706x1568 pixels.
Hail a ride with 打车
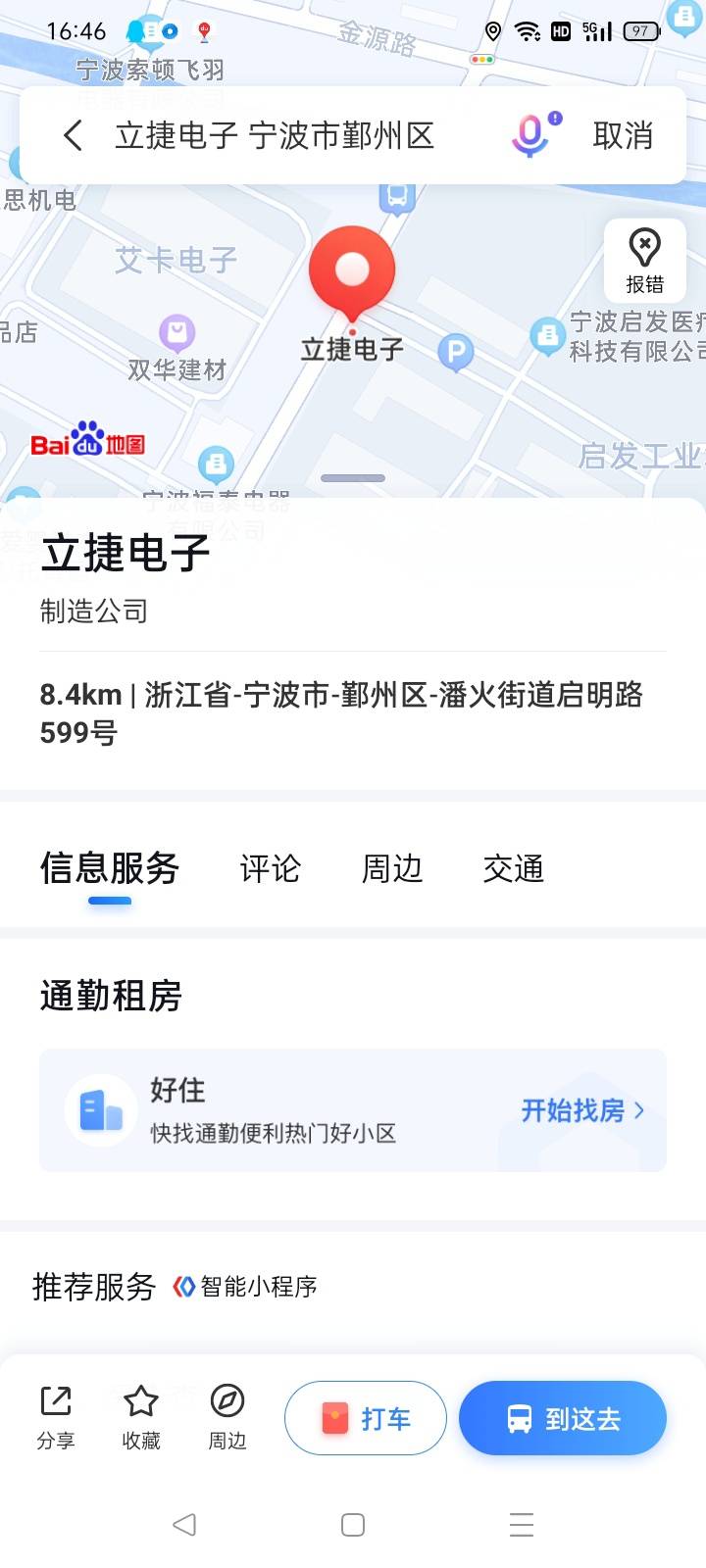(366, 1418)
